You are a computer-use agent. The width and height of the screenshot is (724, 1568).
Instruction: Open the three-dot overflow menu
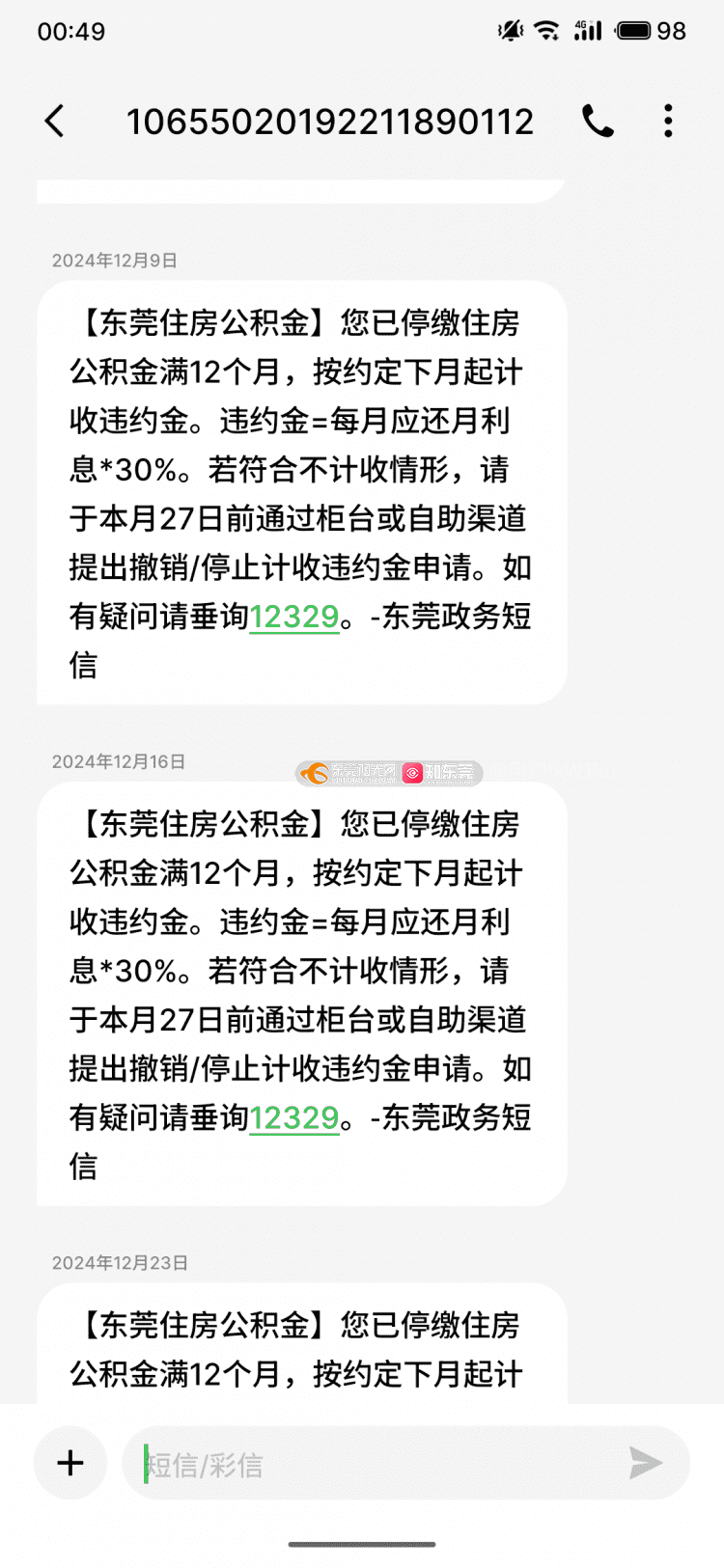tap(668, 122)
